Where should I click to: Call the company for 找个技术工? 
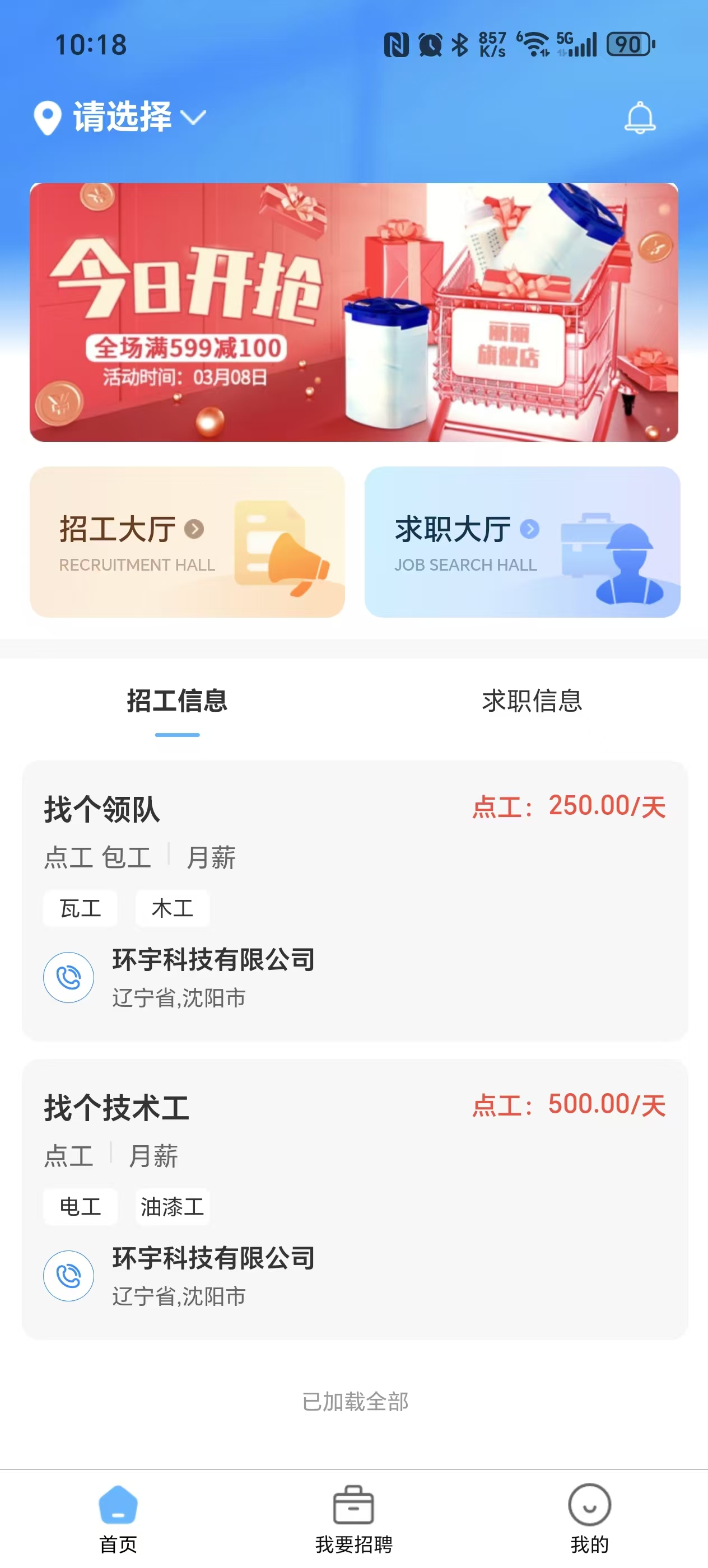[x=69, y=1275]
